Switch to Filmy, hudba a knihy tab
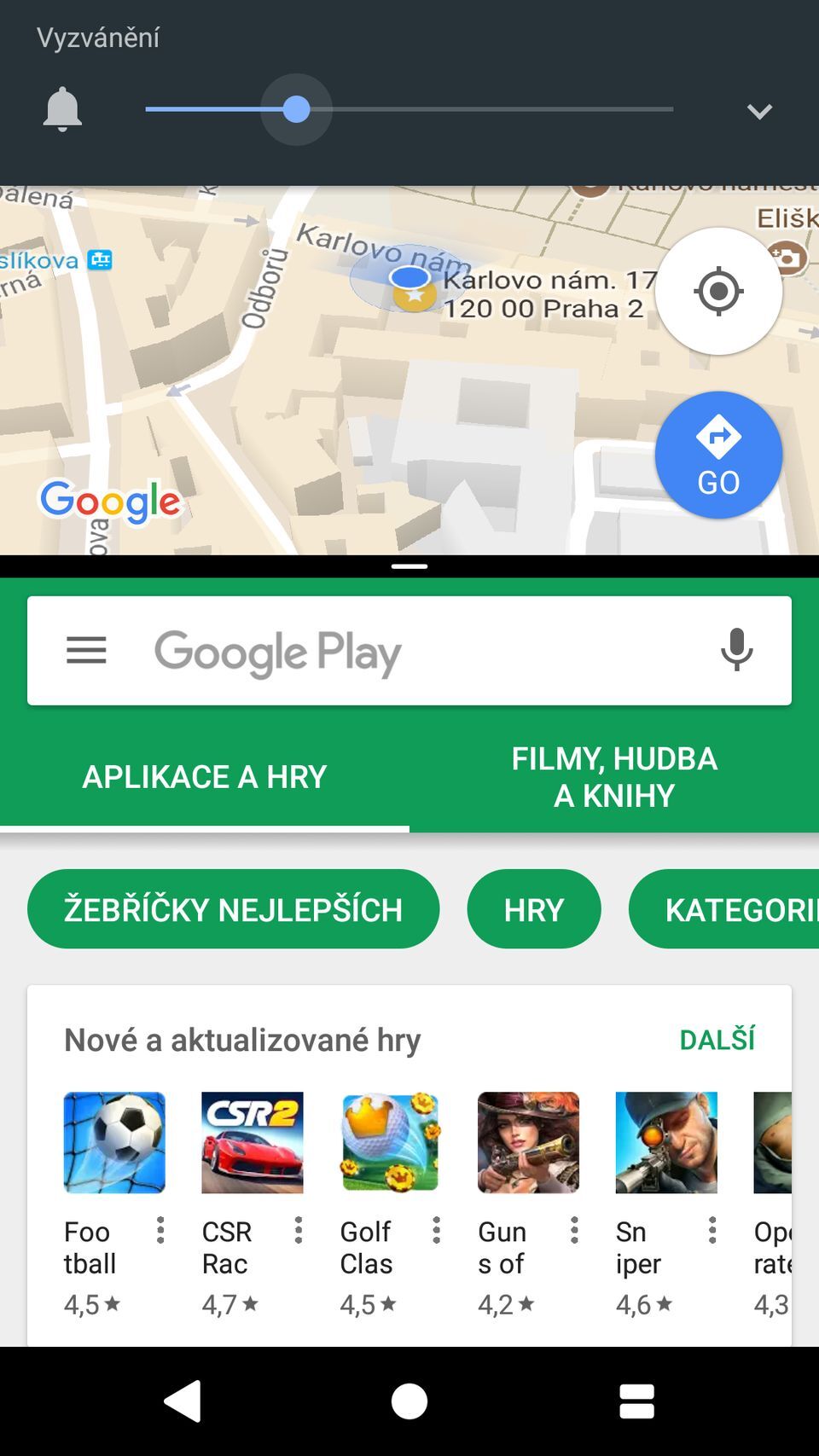The height and width of the screenshot is (1456, 819). (614, 776)
